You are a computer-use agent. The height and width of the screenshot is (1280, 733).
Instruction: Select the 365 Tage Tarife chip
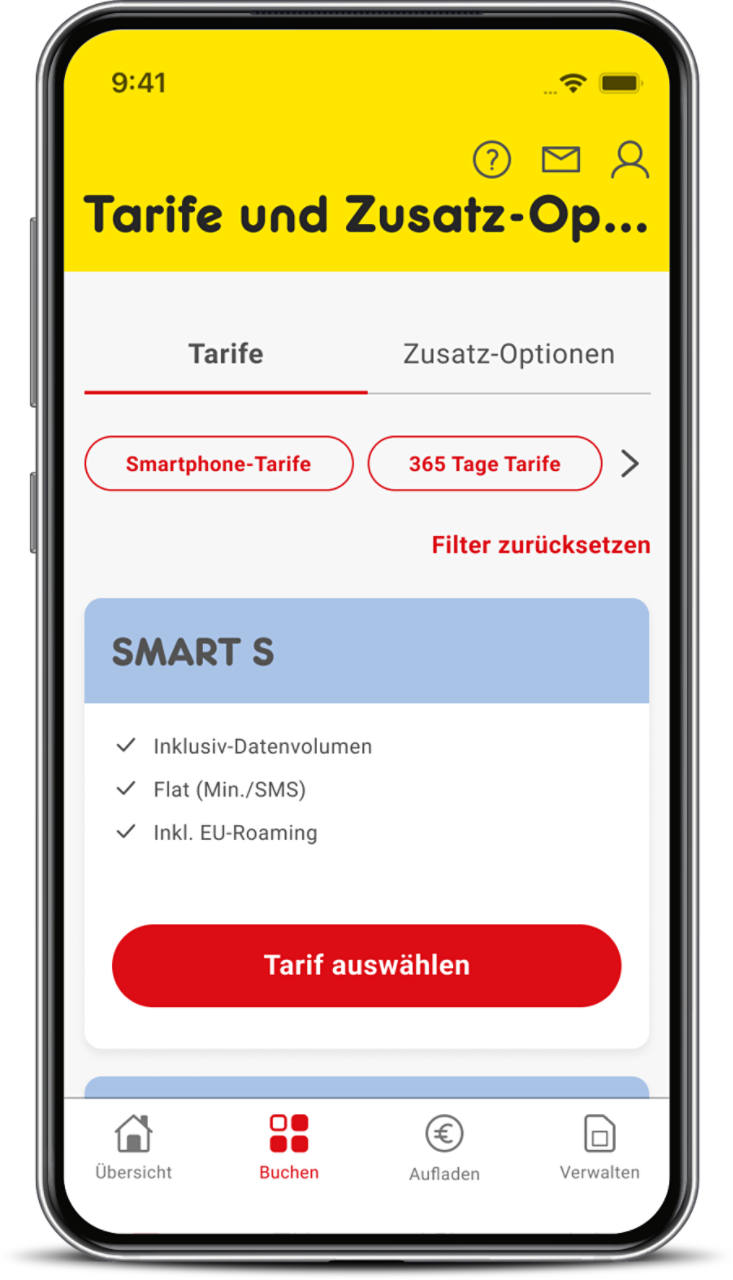(x=484, y=464)
